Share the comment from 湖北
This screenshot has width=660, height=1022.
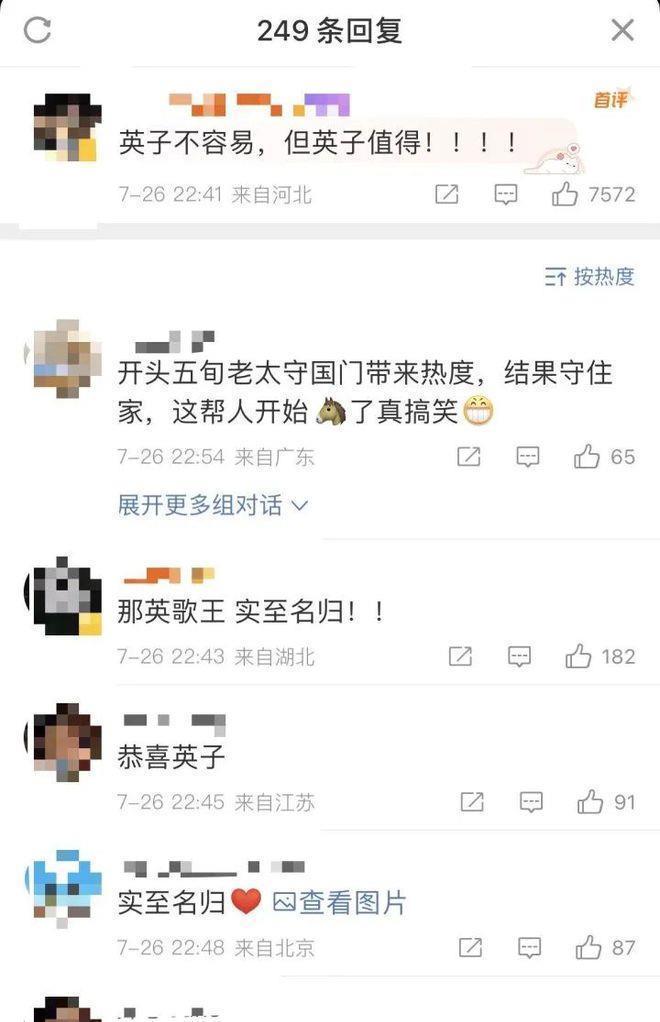coord(460,656)
